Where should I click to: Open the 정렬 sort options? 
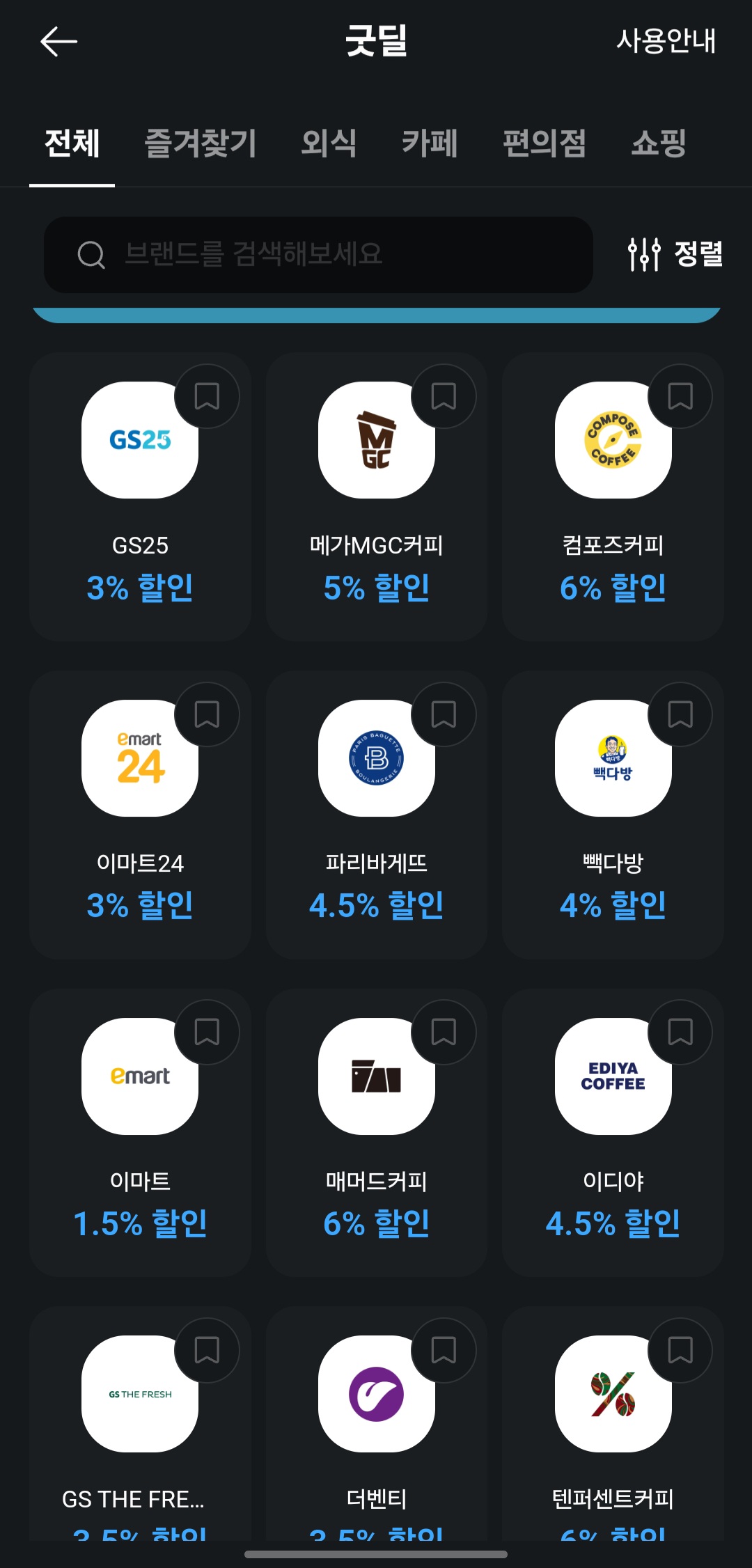pos(675,254)
